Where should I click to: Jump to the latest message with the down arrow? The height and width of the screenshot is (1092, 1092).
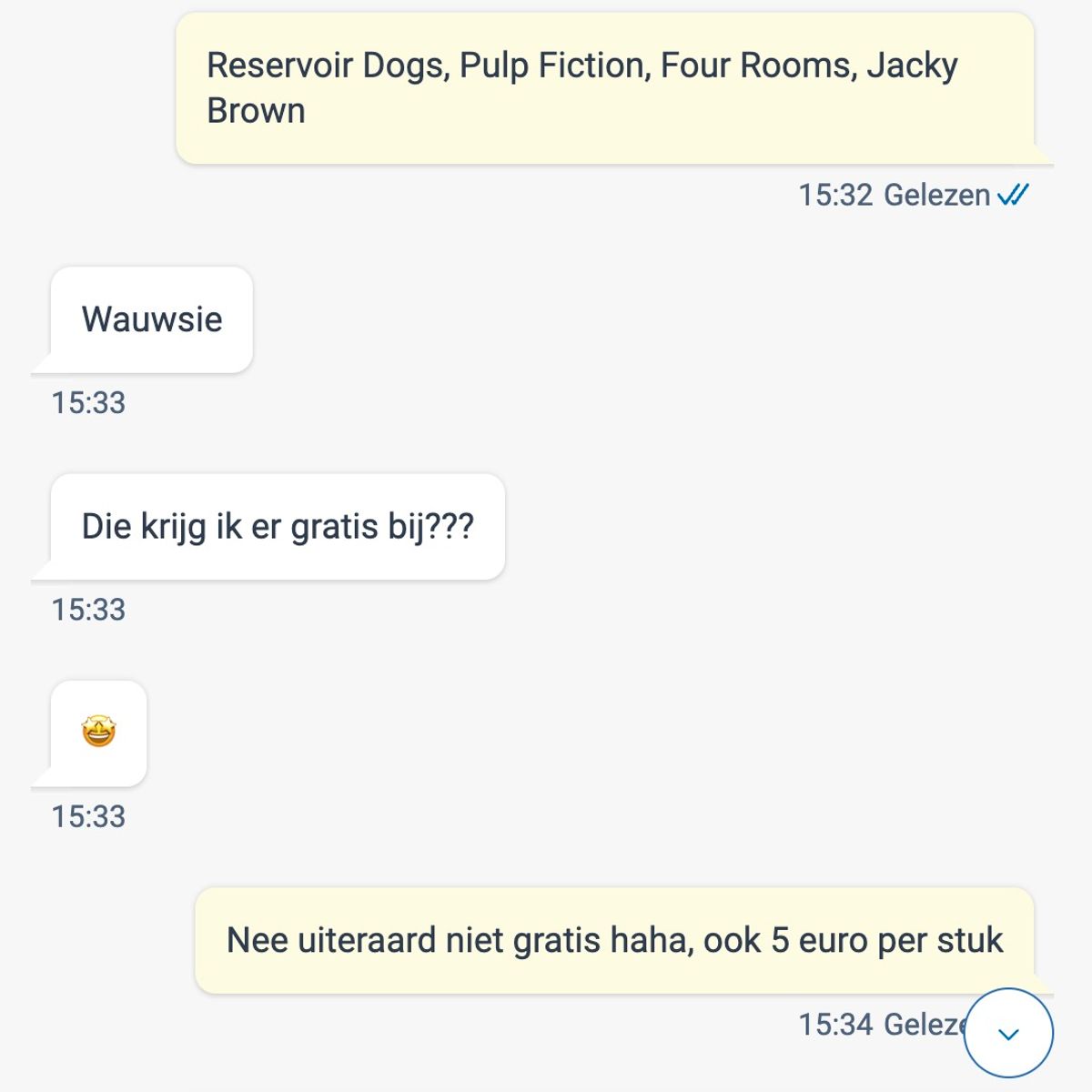click(1008, 1033)
